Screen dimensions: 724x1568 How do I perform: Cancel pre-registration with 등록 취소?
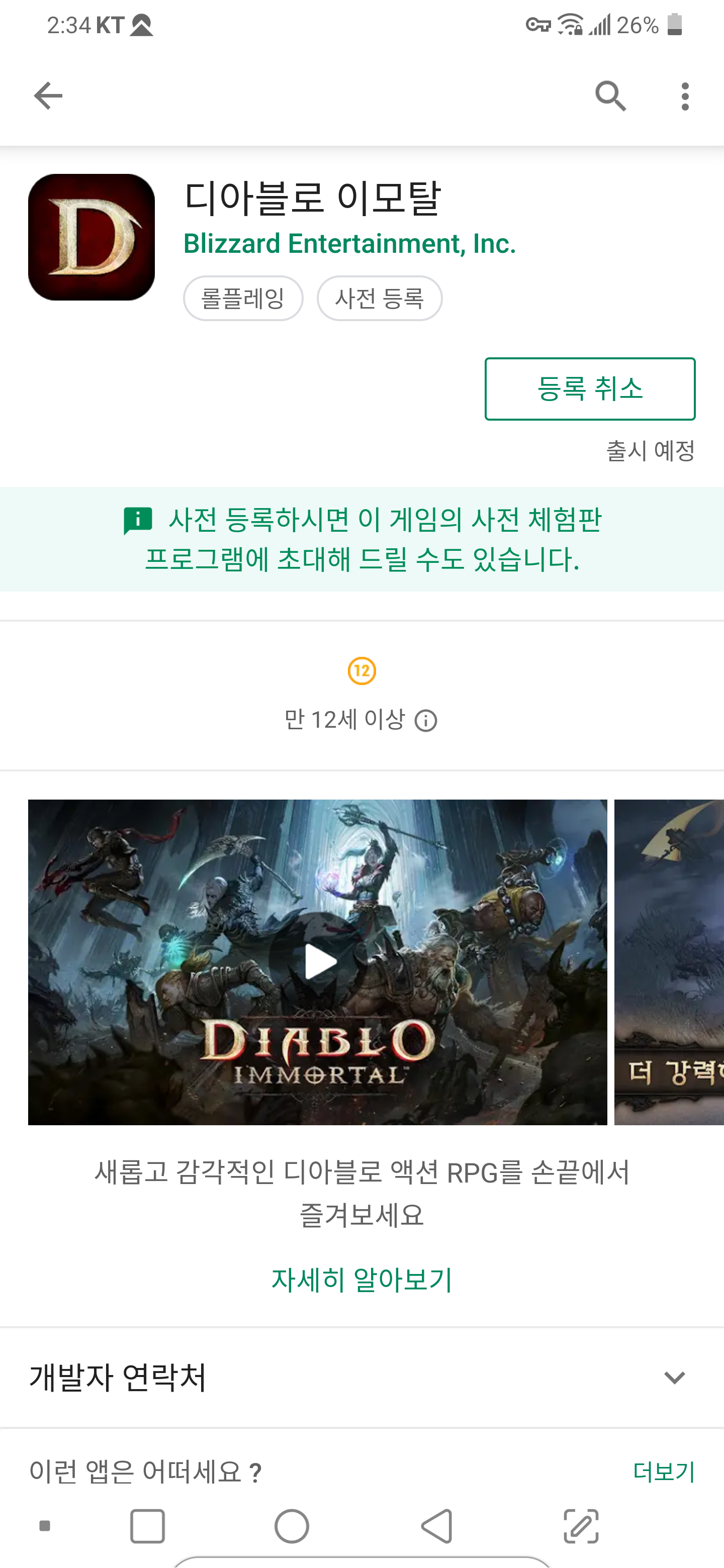(589, 389)
